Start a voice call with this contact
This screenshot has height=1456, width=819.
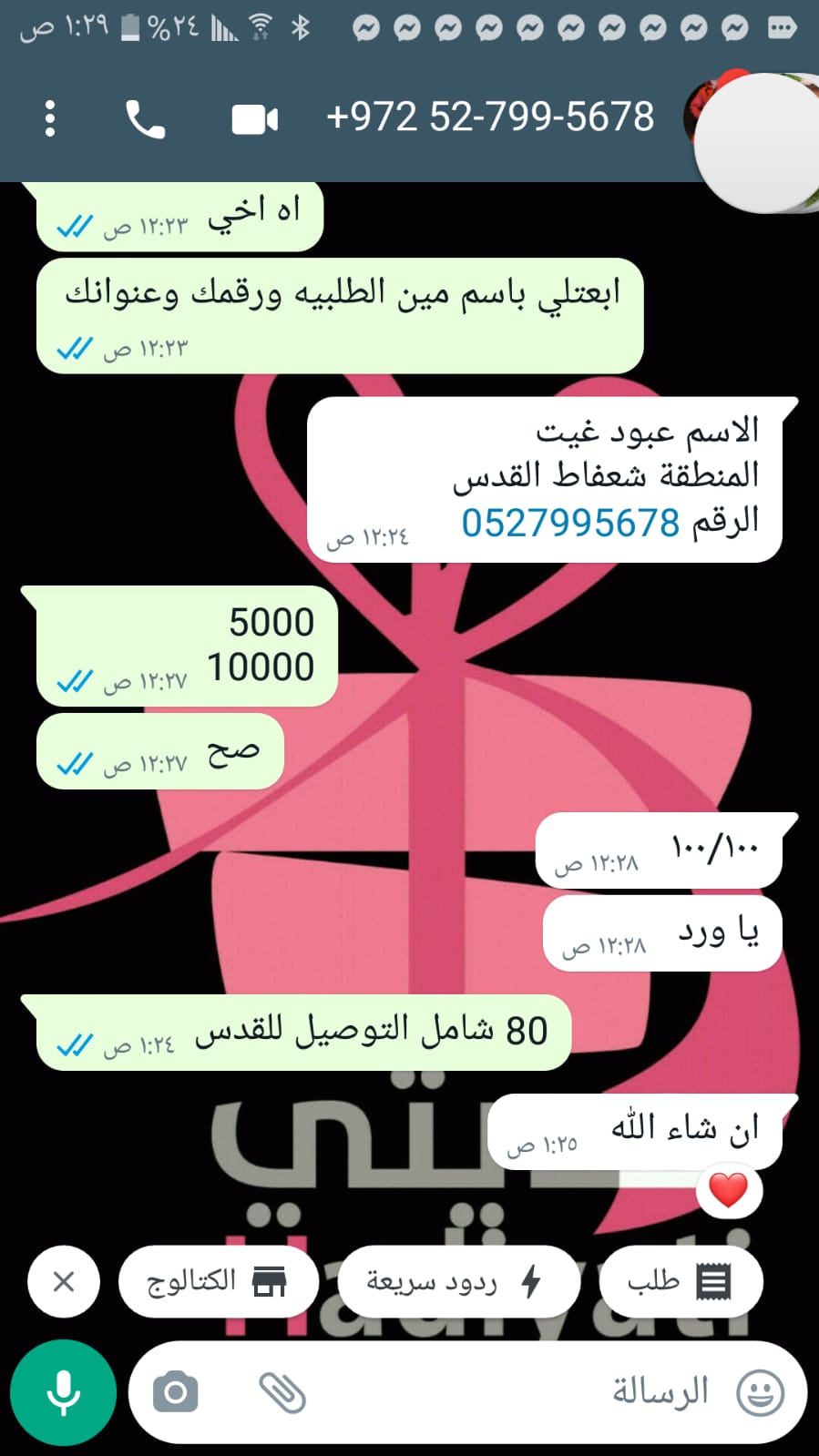[x=145, y=118]
